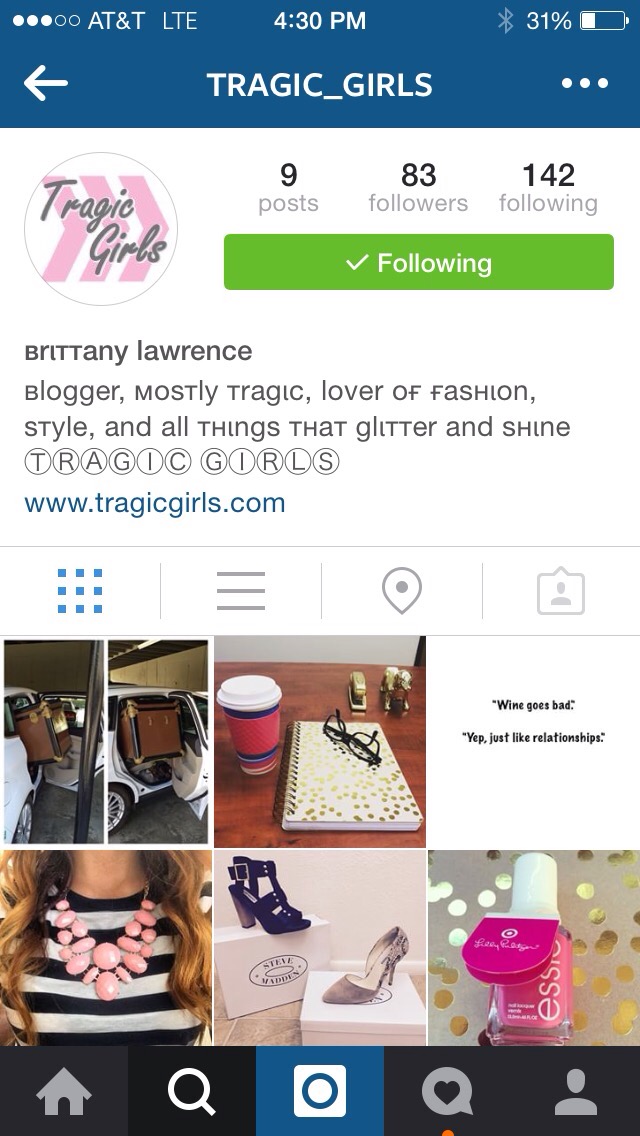Screen dimensions: 640x1136
Task: Open the coffee cup and notebook post
Action: (x=320, y=742)
